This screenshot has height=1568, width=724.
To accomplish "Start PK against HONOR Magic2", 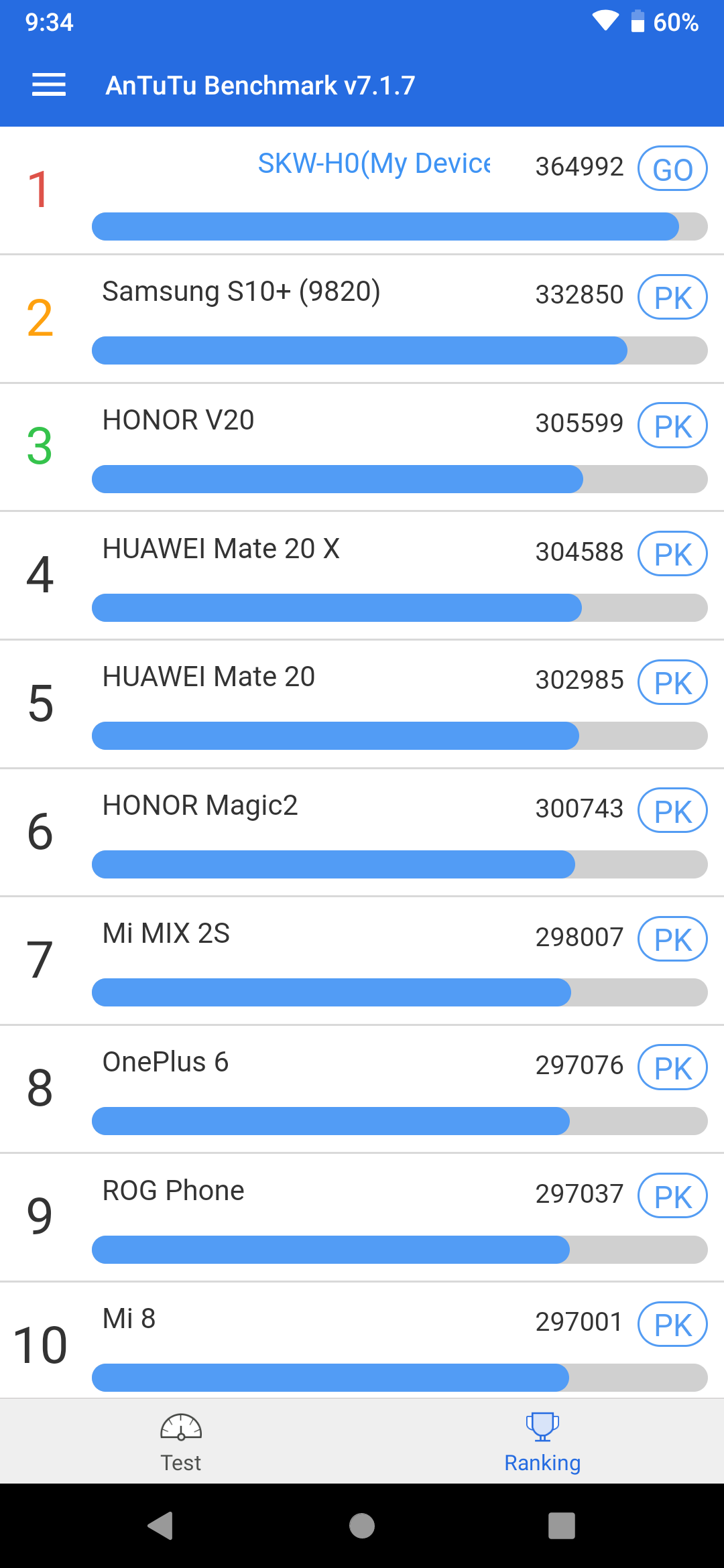I will point(672,811).
